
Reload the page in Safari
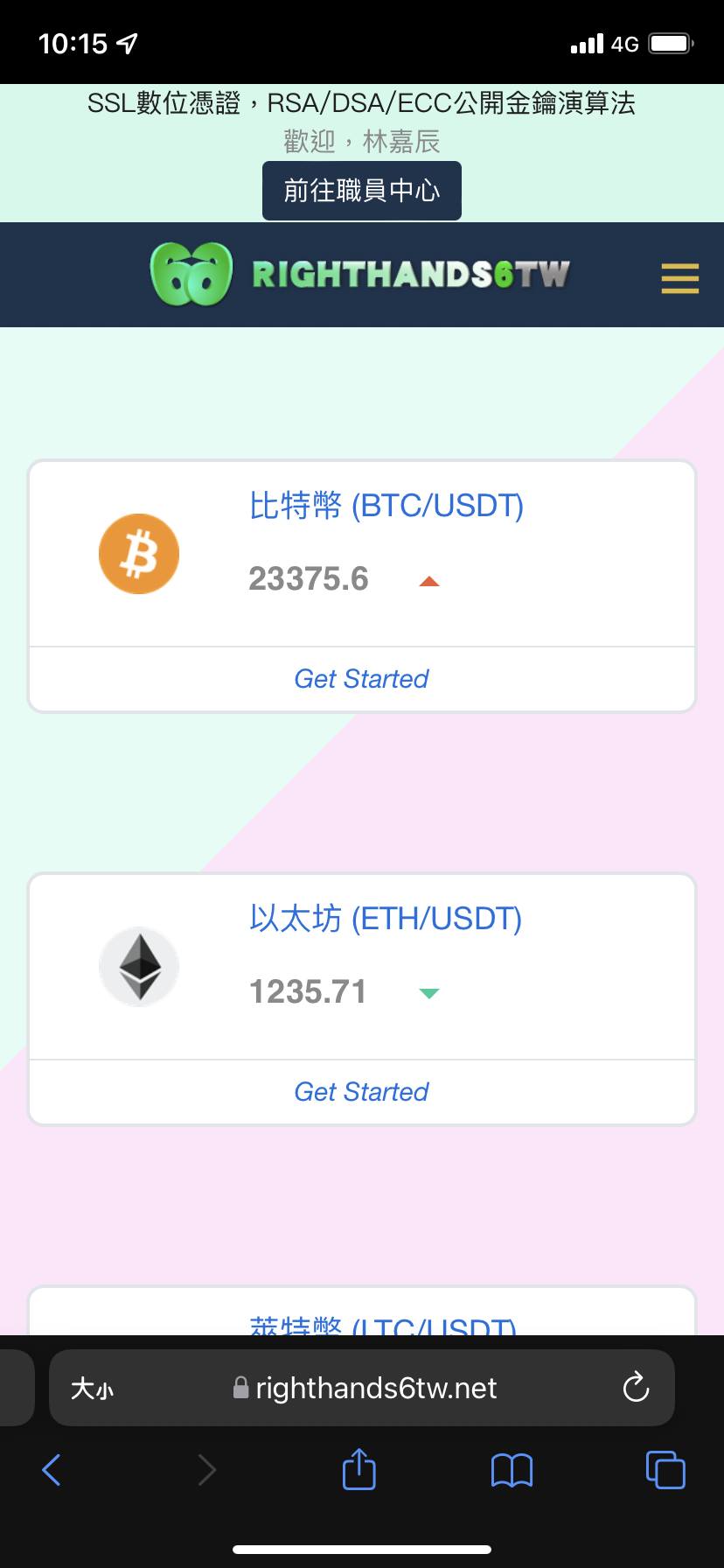click(x=636, y=1388)
